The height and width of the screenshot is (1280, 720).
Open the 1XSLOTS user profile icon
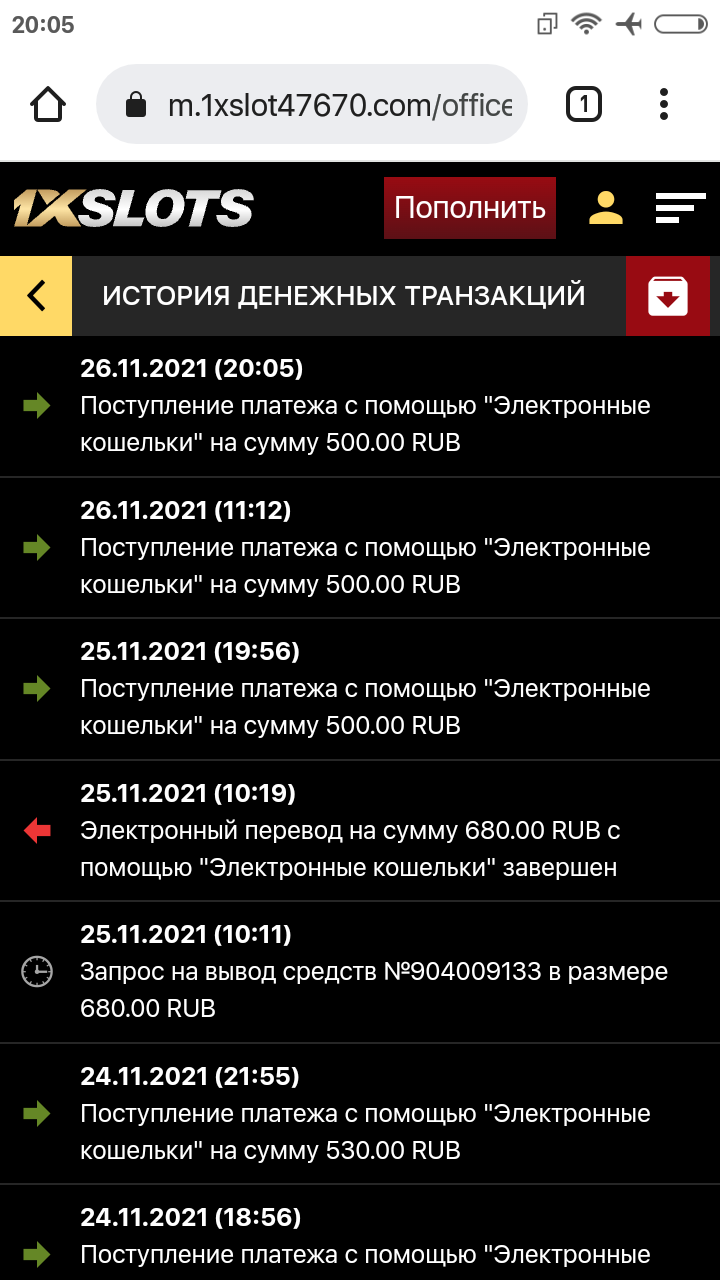point(604,207)
